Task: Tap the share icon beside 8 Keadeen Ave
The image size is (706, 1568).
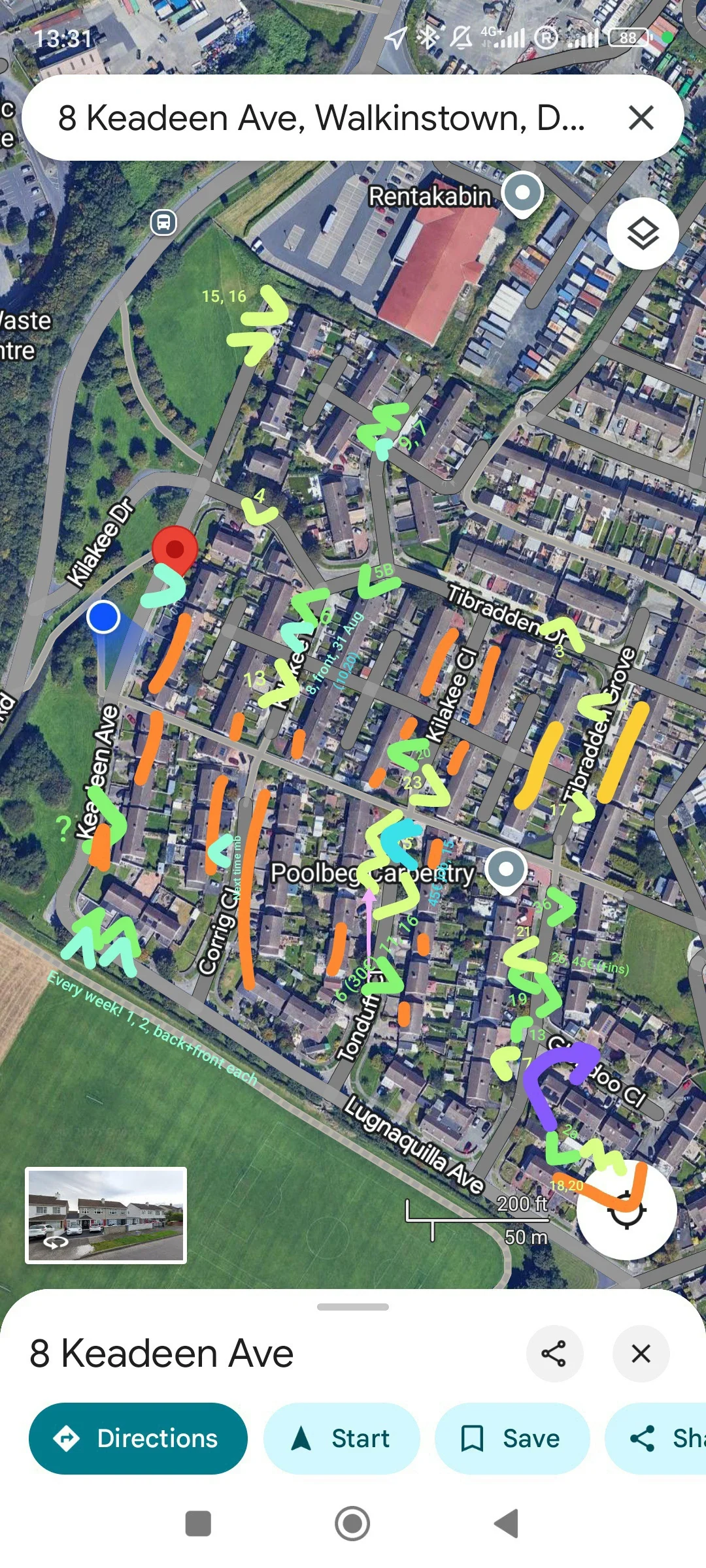Action: pos(554,1354)
